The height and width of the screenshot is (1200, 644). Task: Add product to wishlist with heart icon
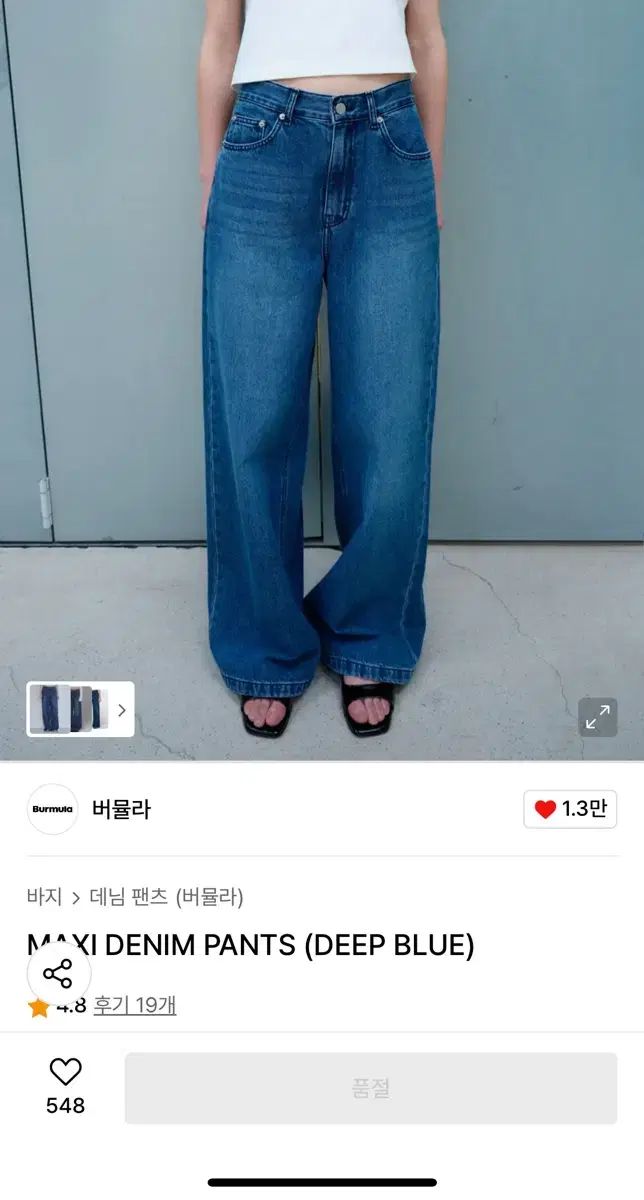point(65,1073)
